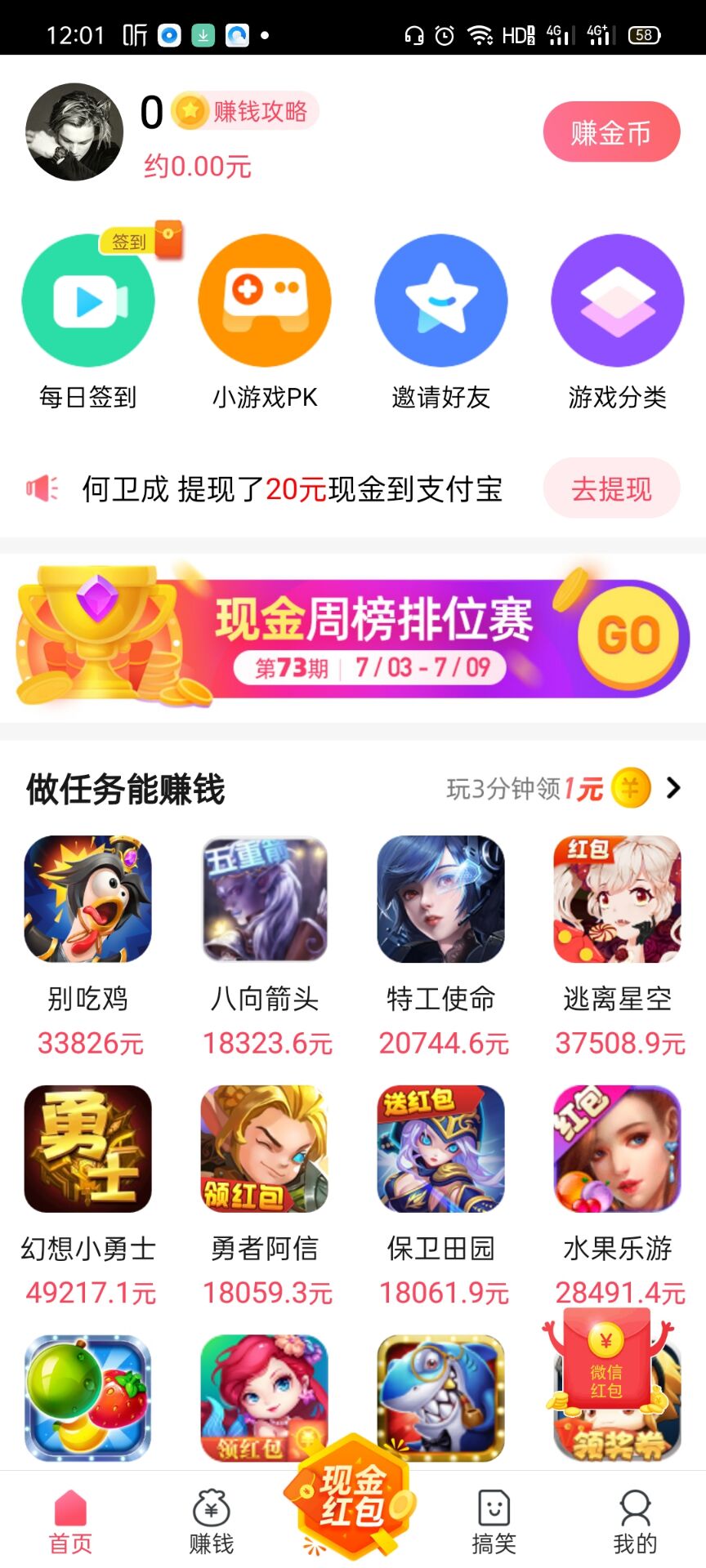Open the game 别吃鸡
The image size is (706, 1568).
point(88,898)
